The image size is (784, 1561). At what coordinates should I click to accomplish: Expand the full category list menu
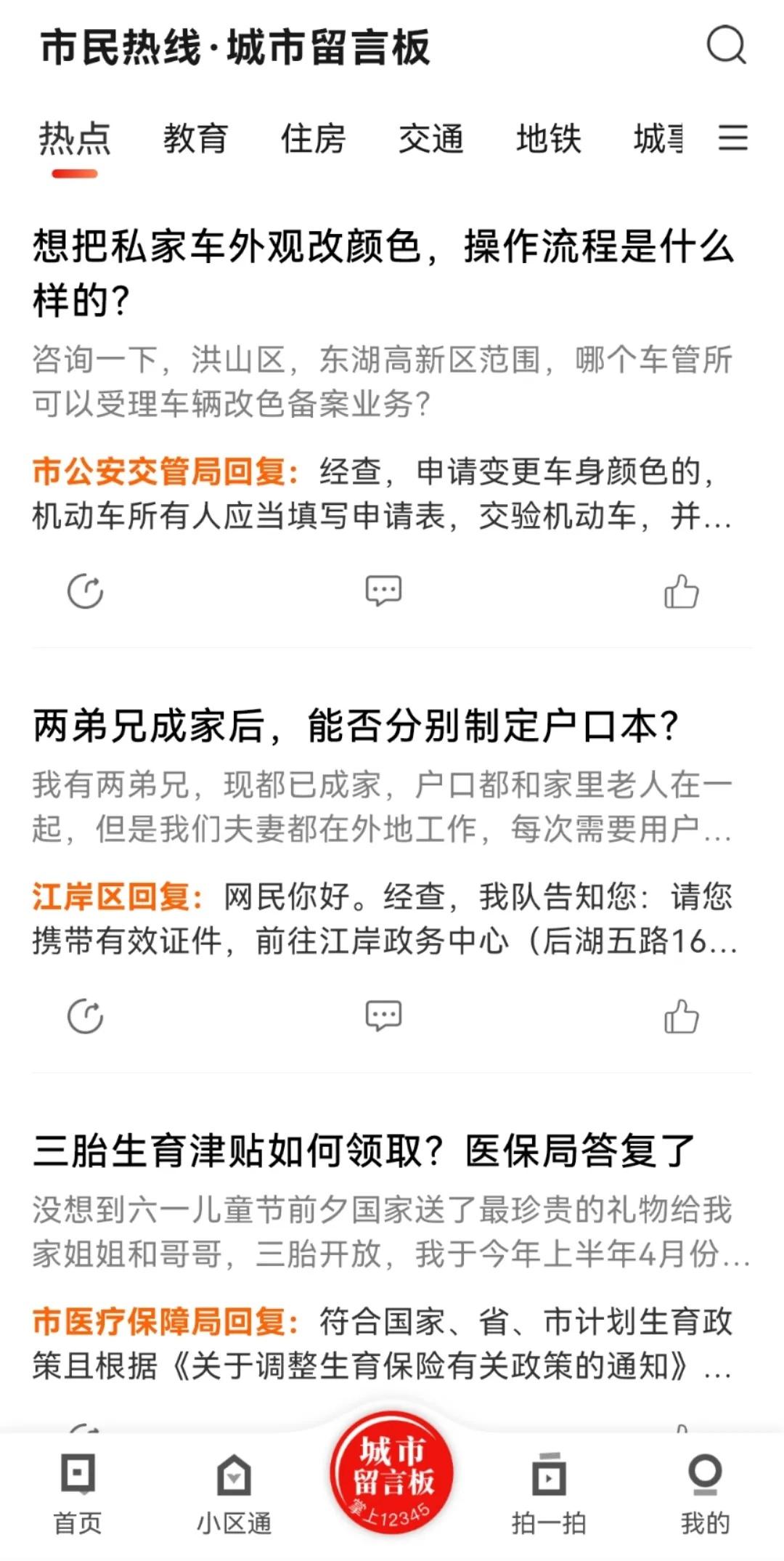[x=733, y=137]
